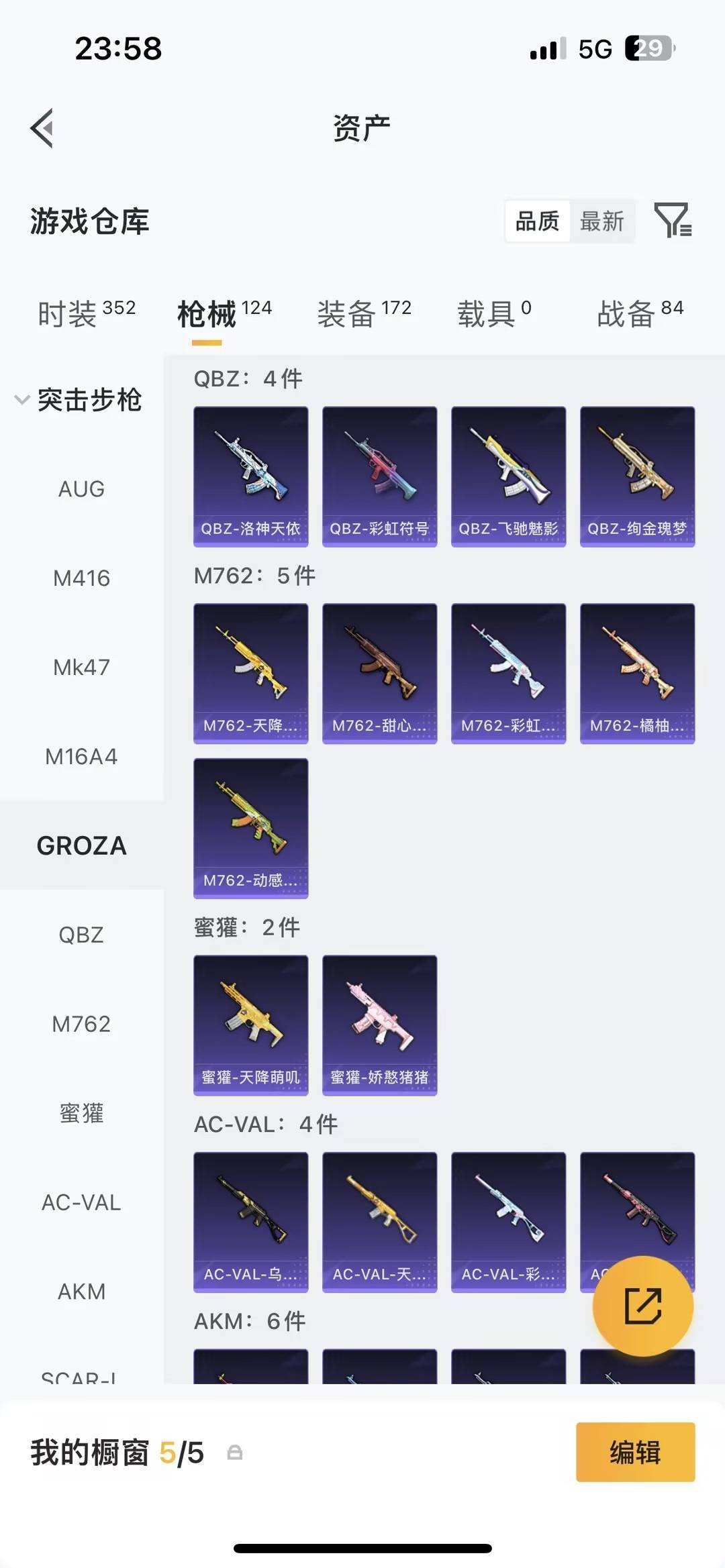The width and height of the screenshot is (725, 1568).
Task: Open the QBZ-飞驰魅影 skin
Action: [x=508, y=476]
